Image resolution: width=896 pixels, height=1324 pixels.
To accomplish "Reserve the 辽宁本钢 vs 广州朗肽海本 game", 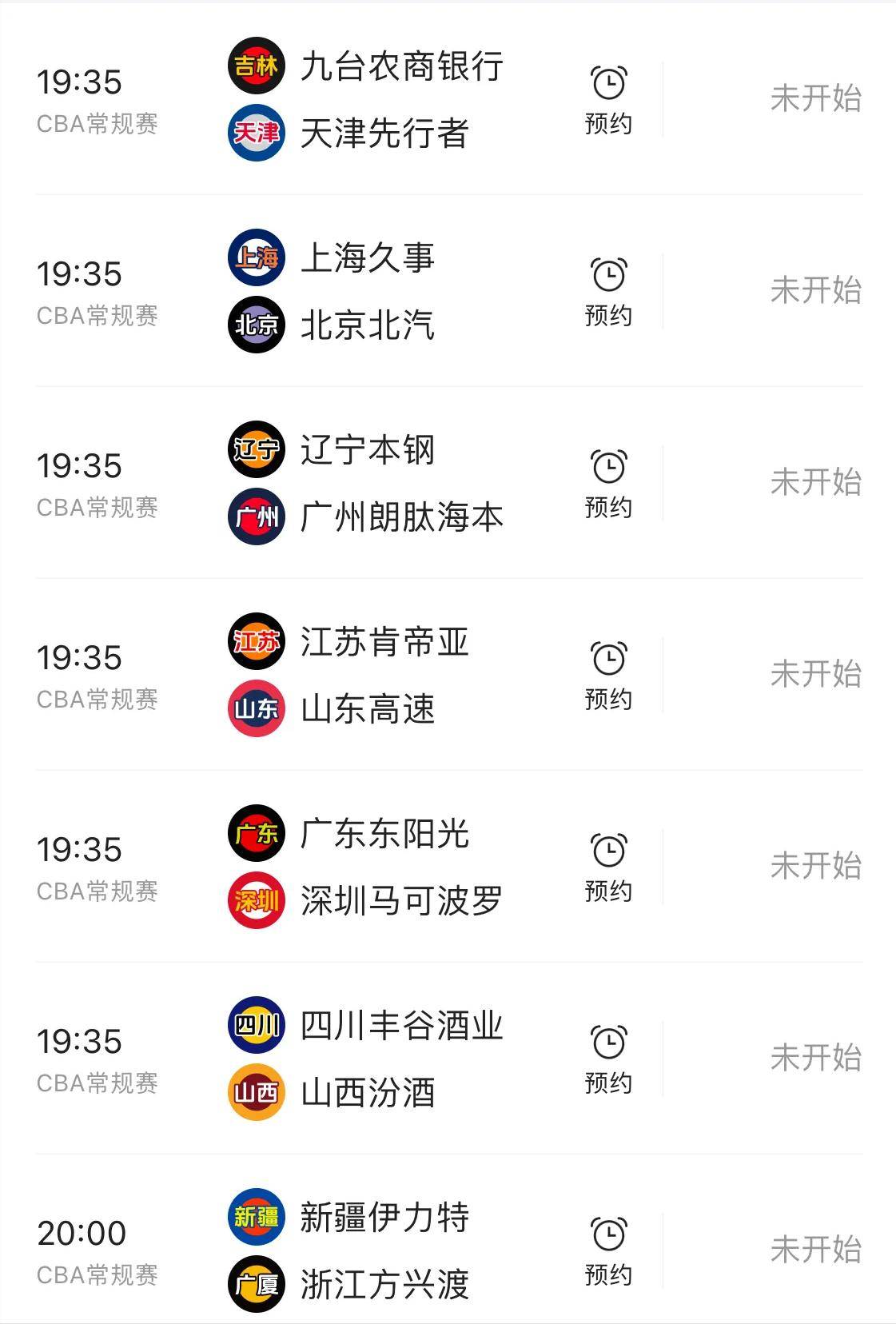I will 608,483.
